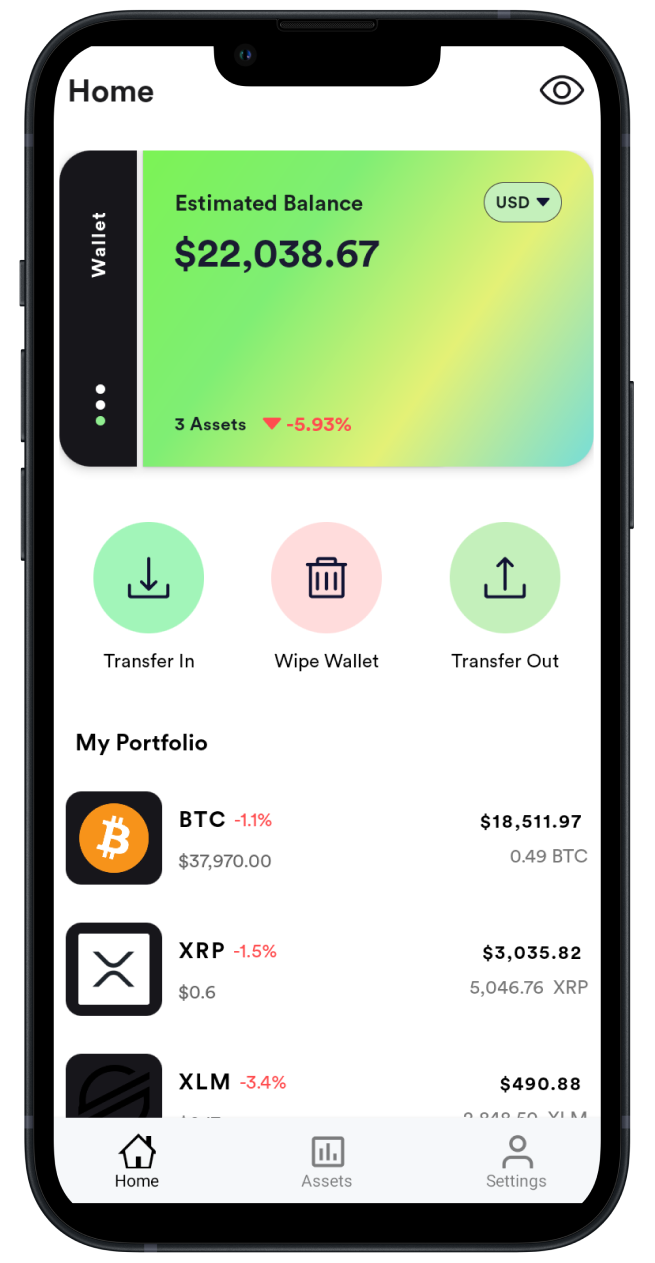The width and height of the screenshot is (655, 1263).
Task: Hide the balance with the eye icon
Action: pyautogui.click(x=561, y=91)
